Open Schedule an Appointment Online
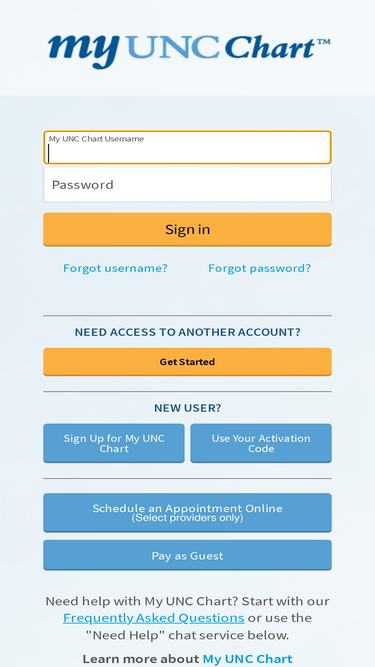This screenshot has height=667, width=375. point(187,513)
